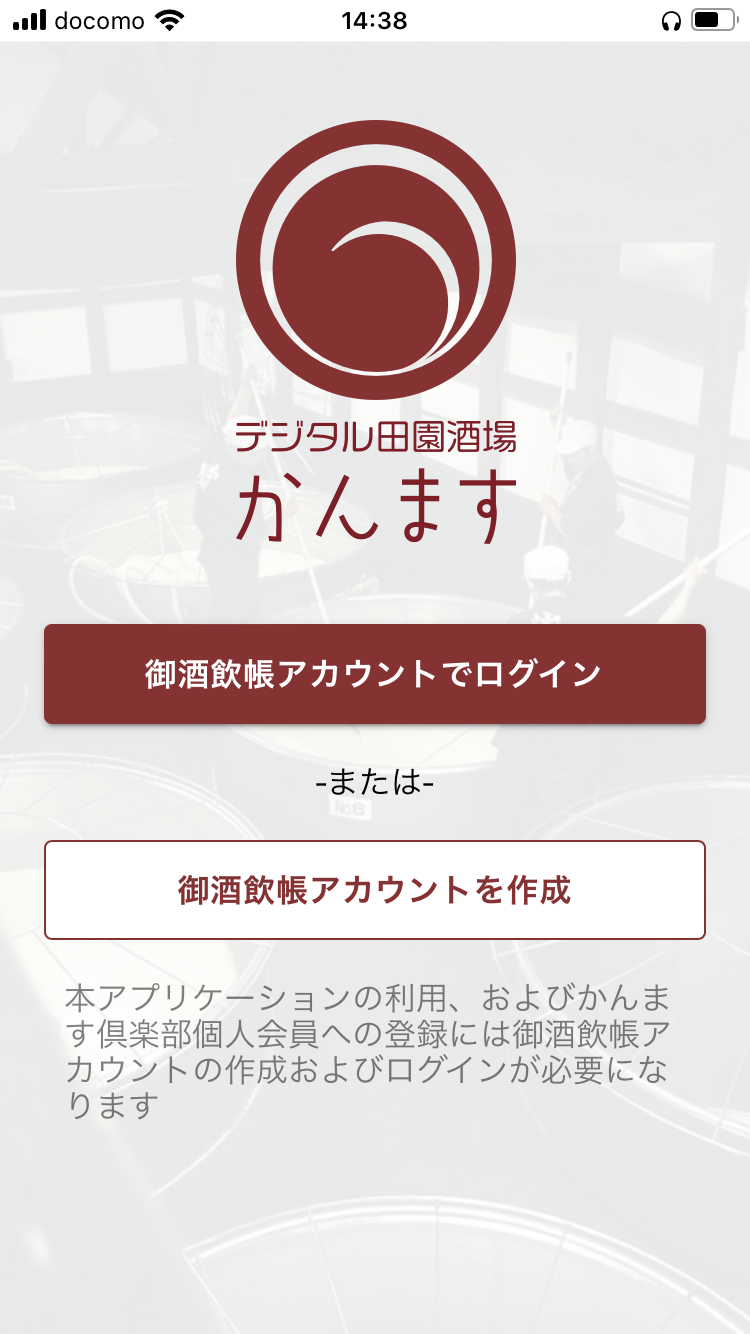Select the 御酒飲帳アカウントを作成 outlined button
This screenshot has width=750, height=1334.
click(375, 889)
